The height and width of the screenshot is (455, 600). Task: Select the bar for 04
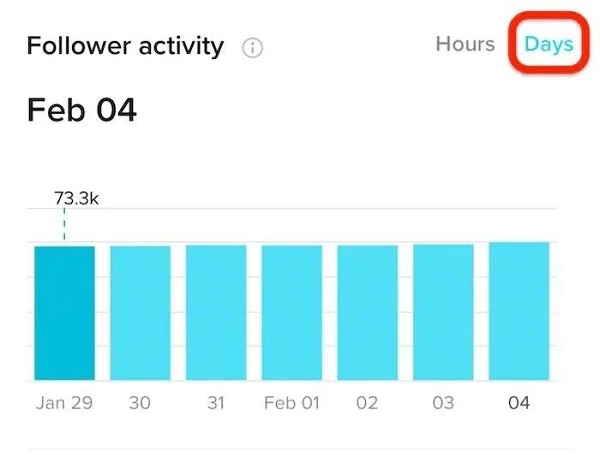click(x=519, y=312)
